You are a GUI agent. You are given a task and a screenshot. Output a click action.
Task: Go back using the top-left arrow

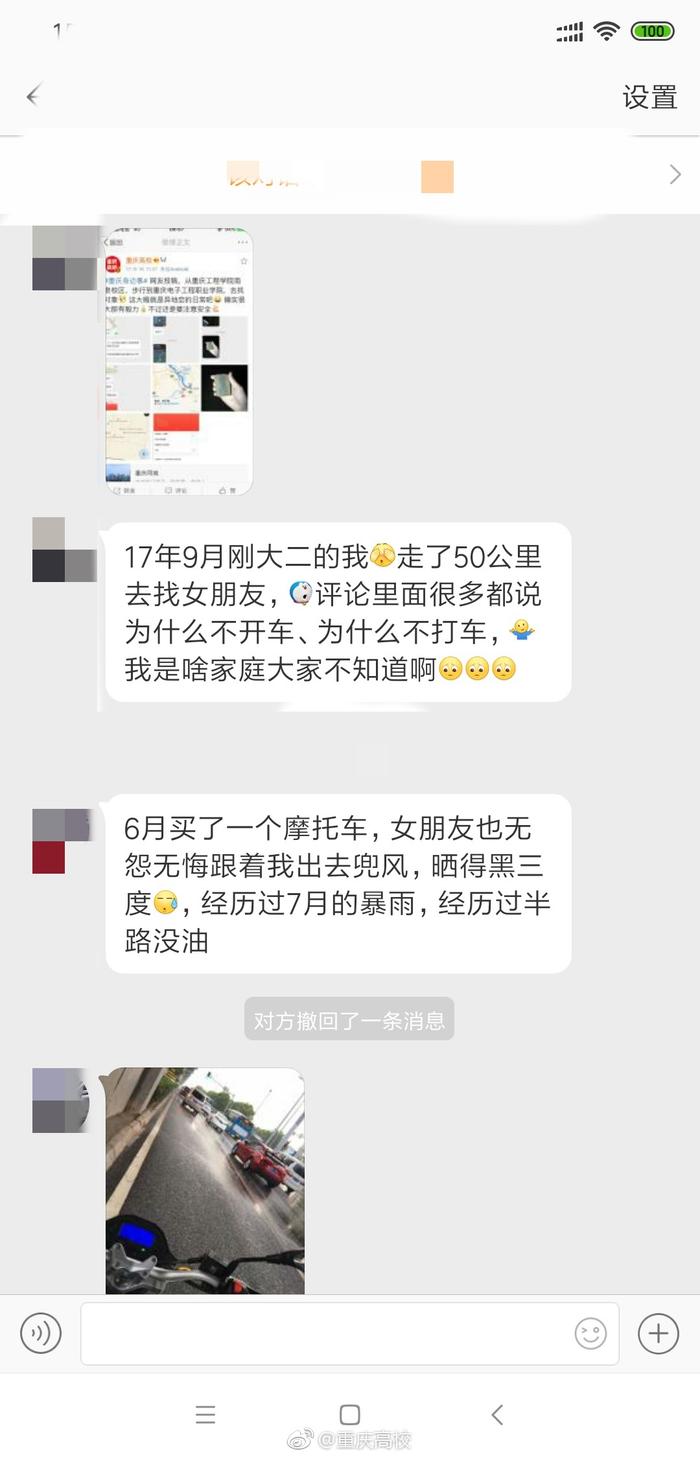34,95
